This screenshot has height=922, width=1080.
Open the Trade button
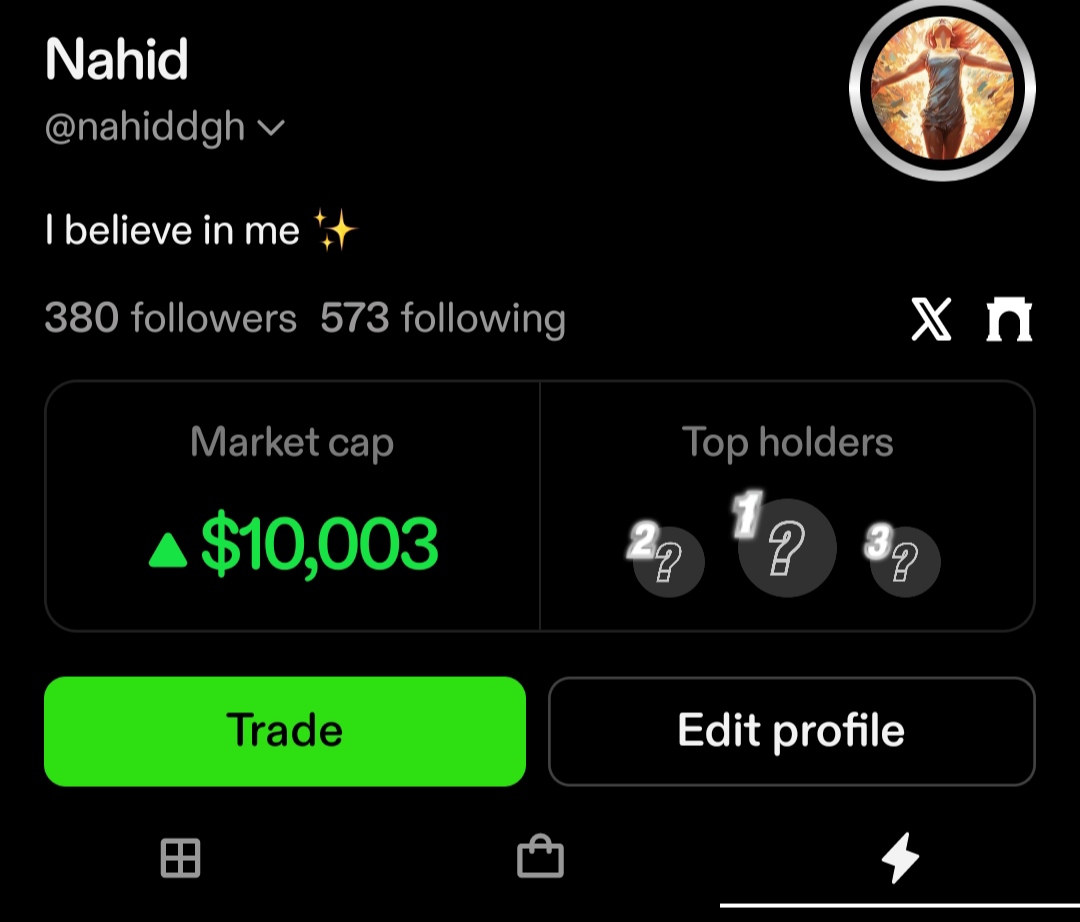pos(284,731)
